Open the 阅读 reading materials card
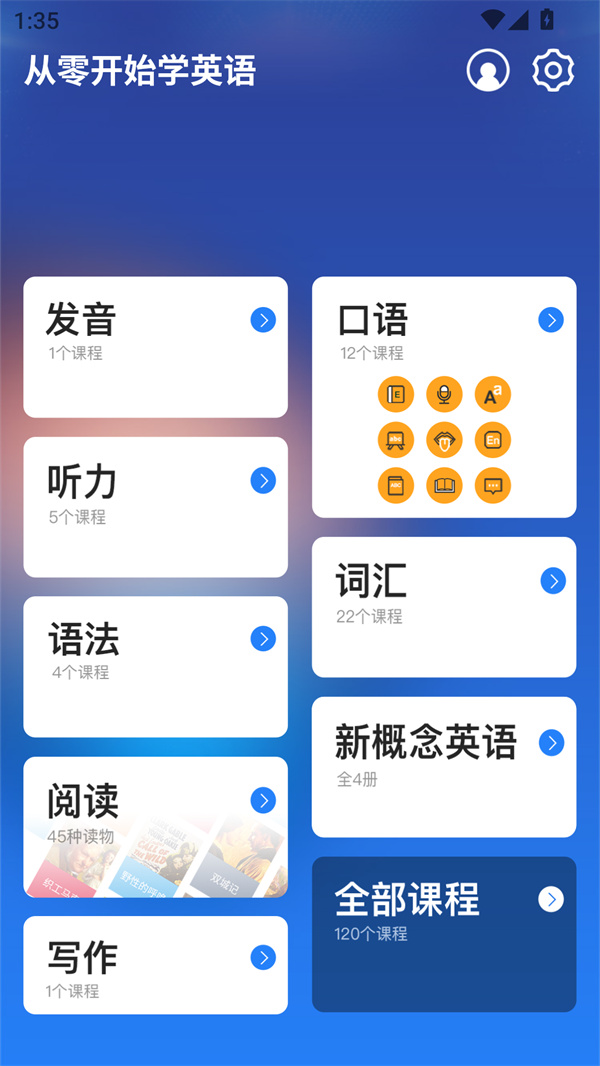The image size is (600, 1066). pos(155,827)
